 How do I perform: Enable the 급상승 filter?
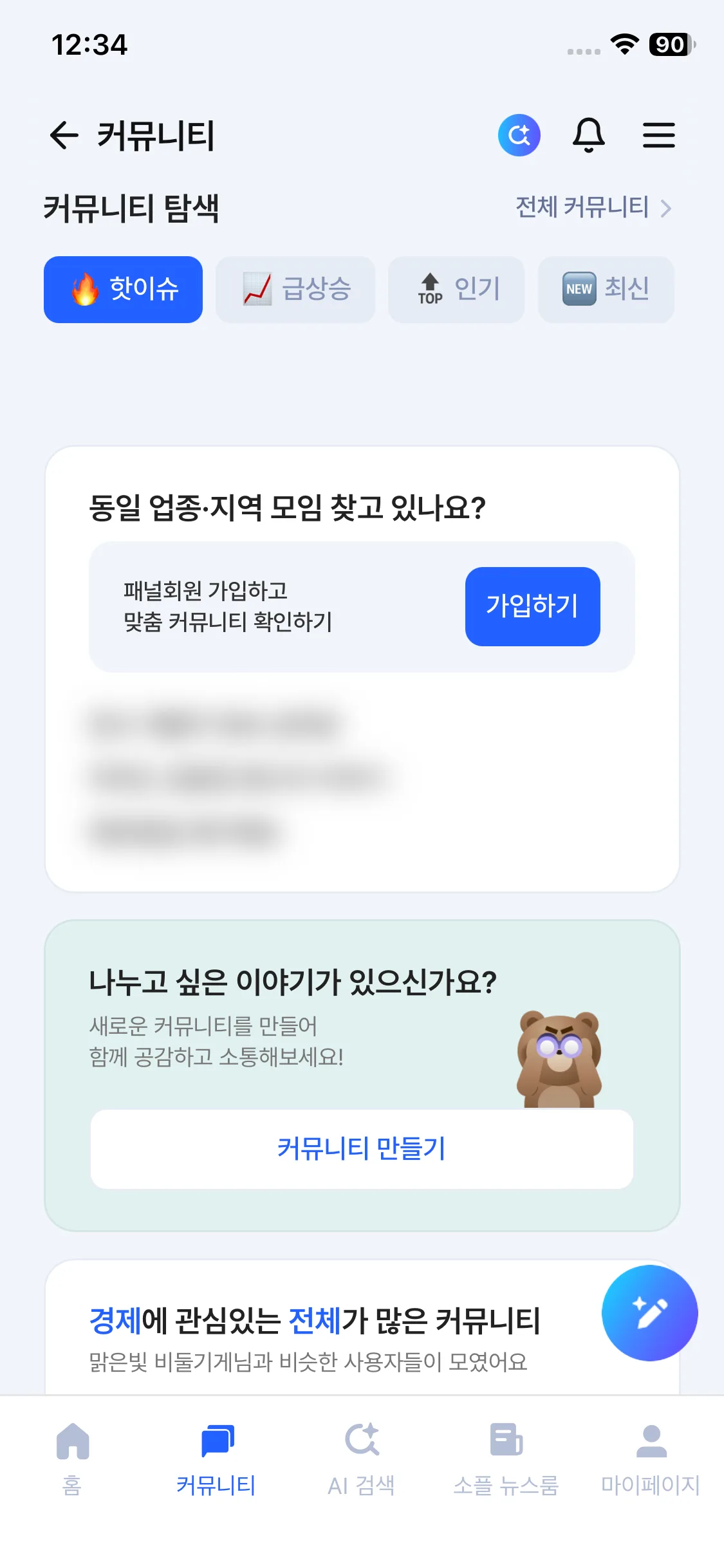(x=295, y=289)
